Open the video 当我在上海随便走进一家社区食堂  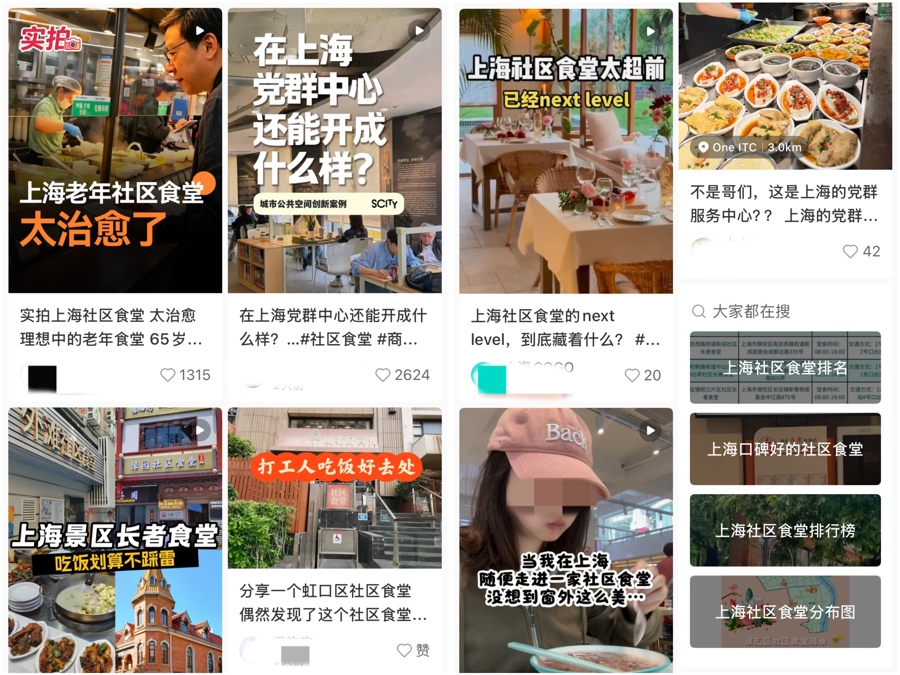(566, 540)
